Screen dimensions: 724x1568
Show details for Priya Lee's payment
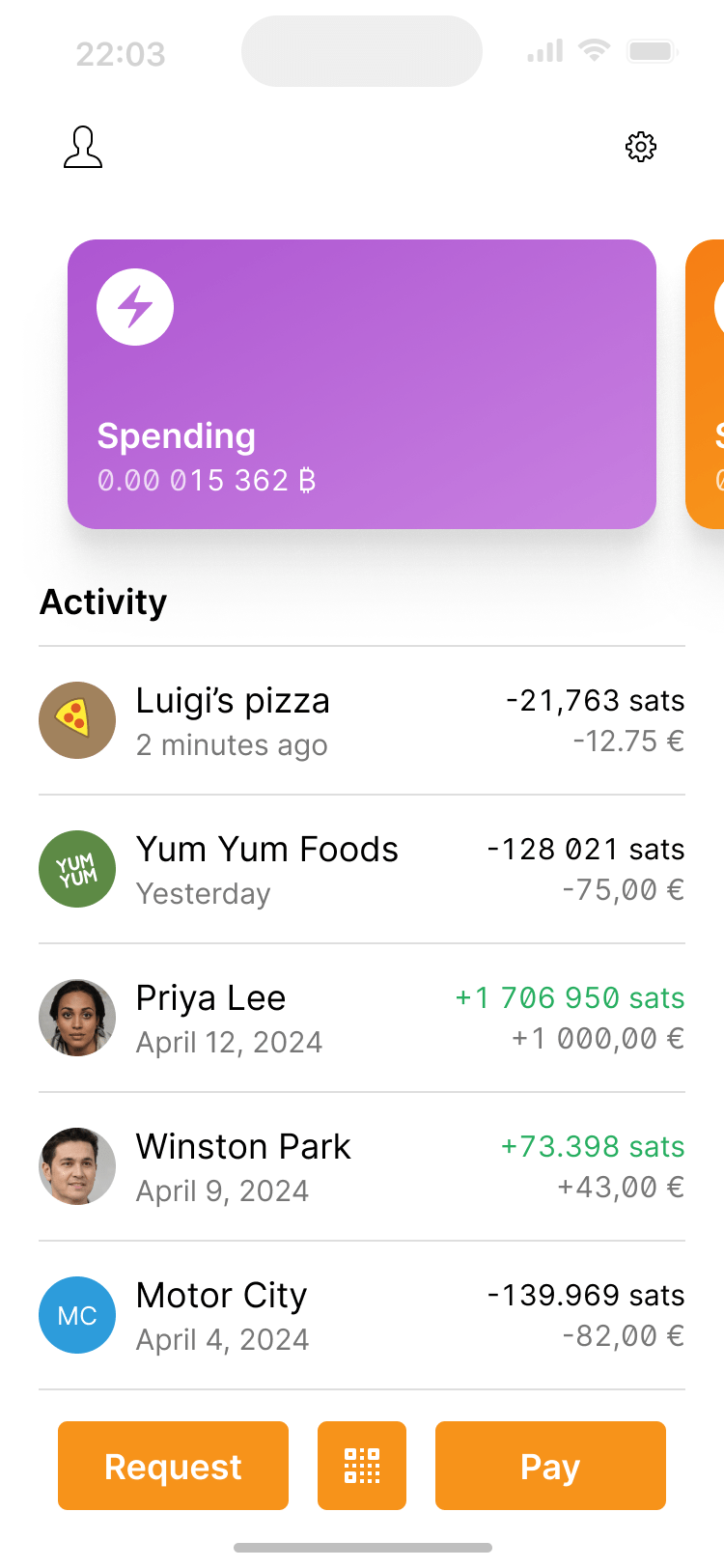point(362,1019)
